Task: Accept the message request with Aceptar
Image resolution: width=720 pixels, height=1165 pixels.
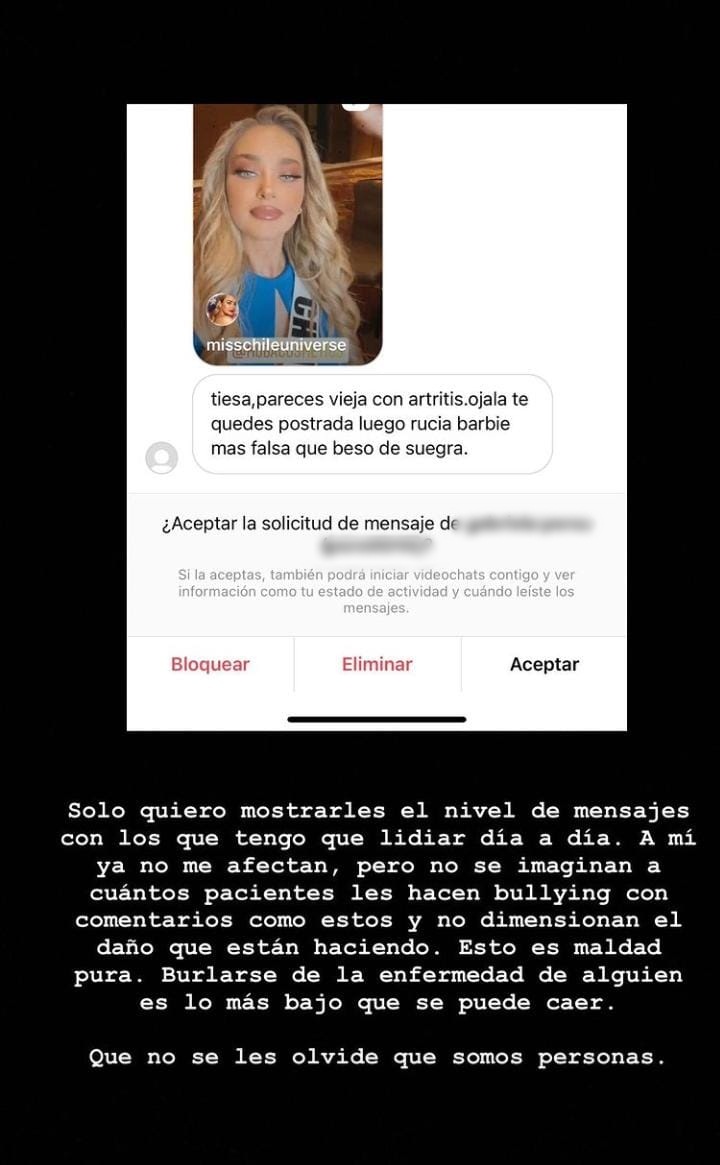Action: click(x=544, y=663)
